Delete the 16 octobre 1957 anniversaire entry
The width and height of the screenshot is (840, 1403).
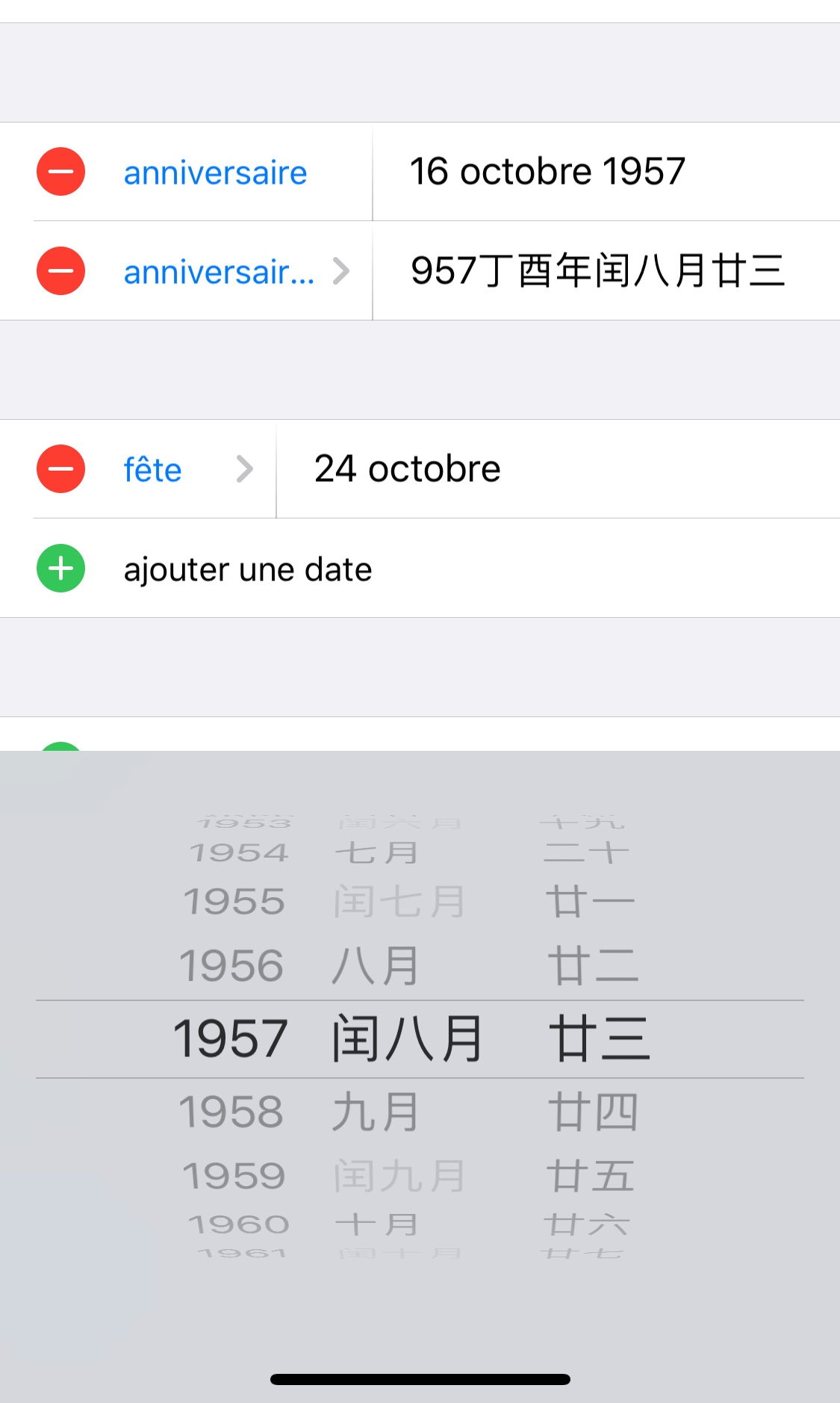coord(60,172)
